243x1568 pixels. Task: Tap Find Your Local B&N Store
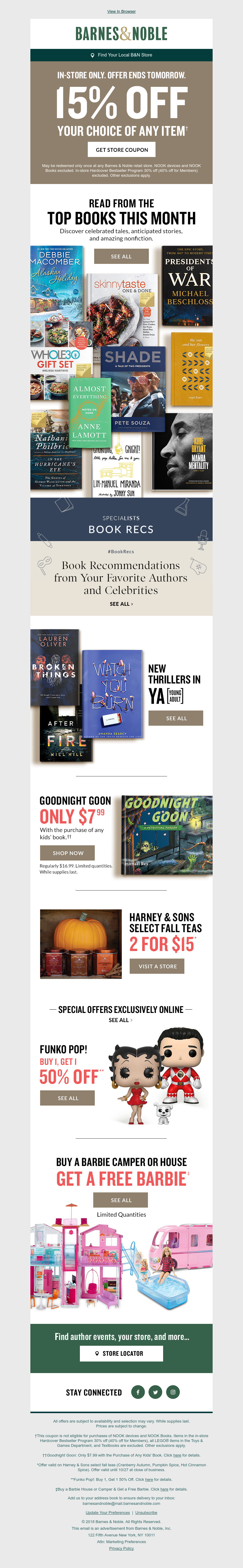(121, 55)
